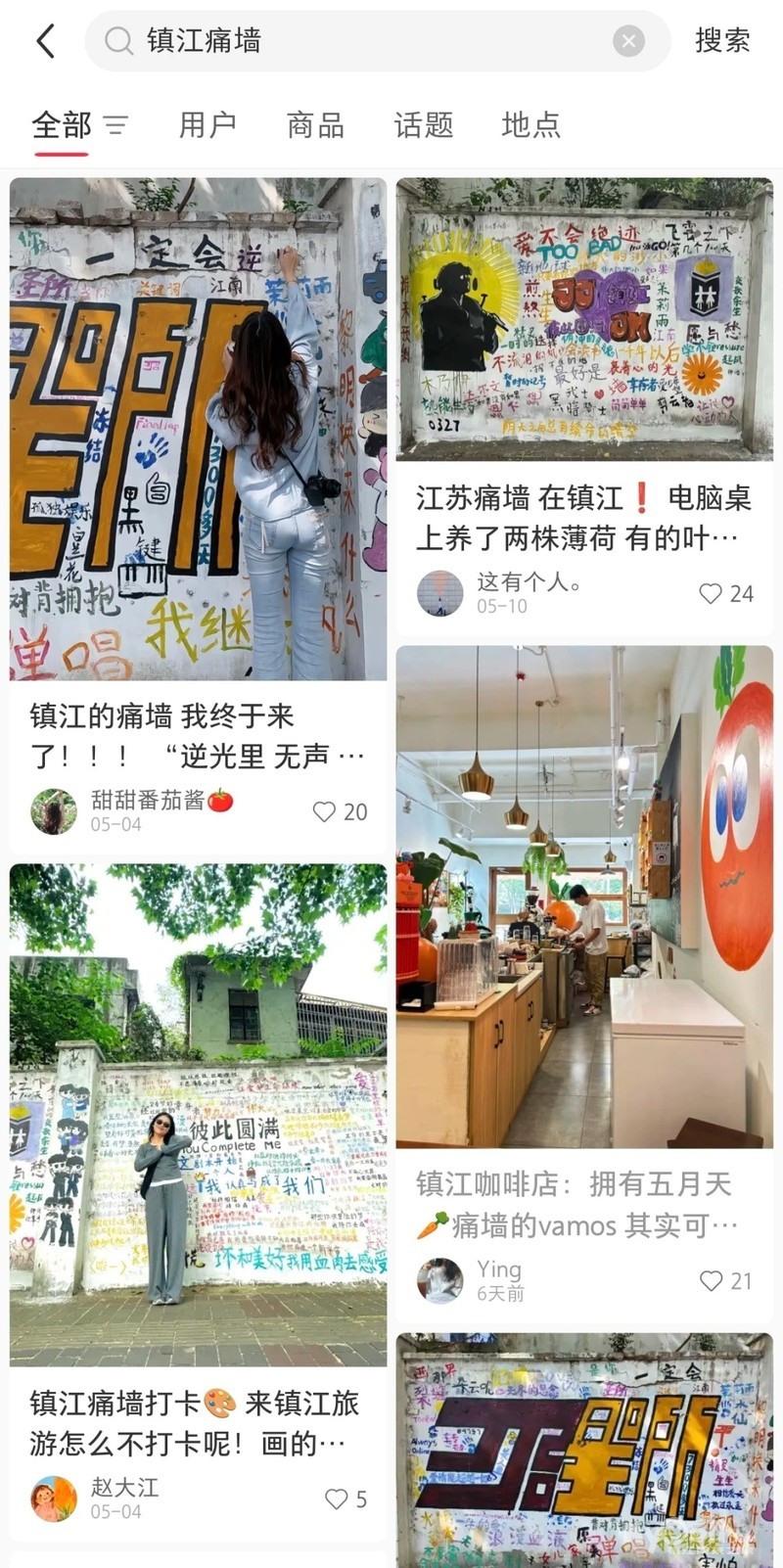783x1568 pixels.
Task: Switch to the 用户 tab
Action: tap(207, 125)
